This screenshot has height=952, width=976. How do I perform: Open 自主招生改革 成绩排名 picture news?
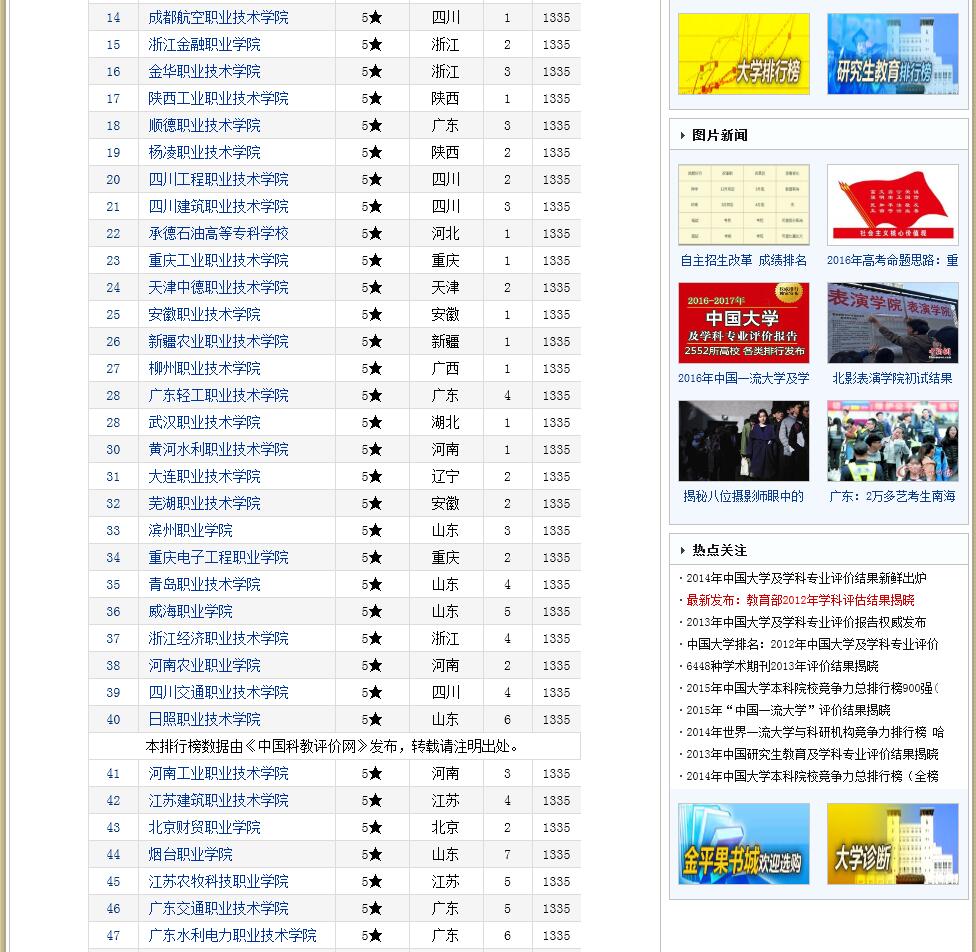coord(743,260)
